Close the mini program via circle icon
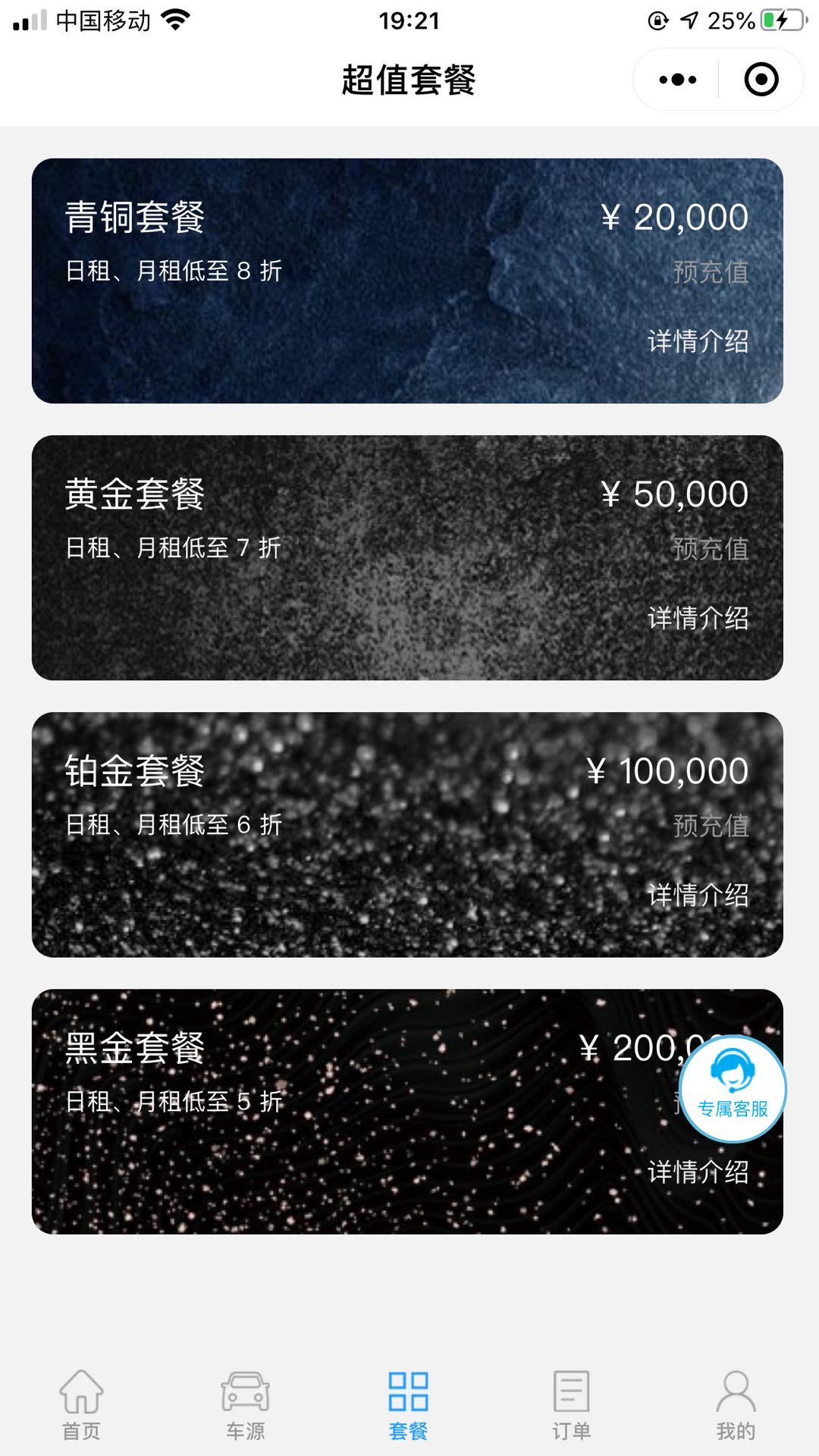This screenshot has height=1456, width=819. tap(761, 80)
